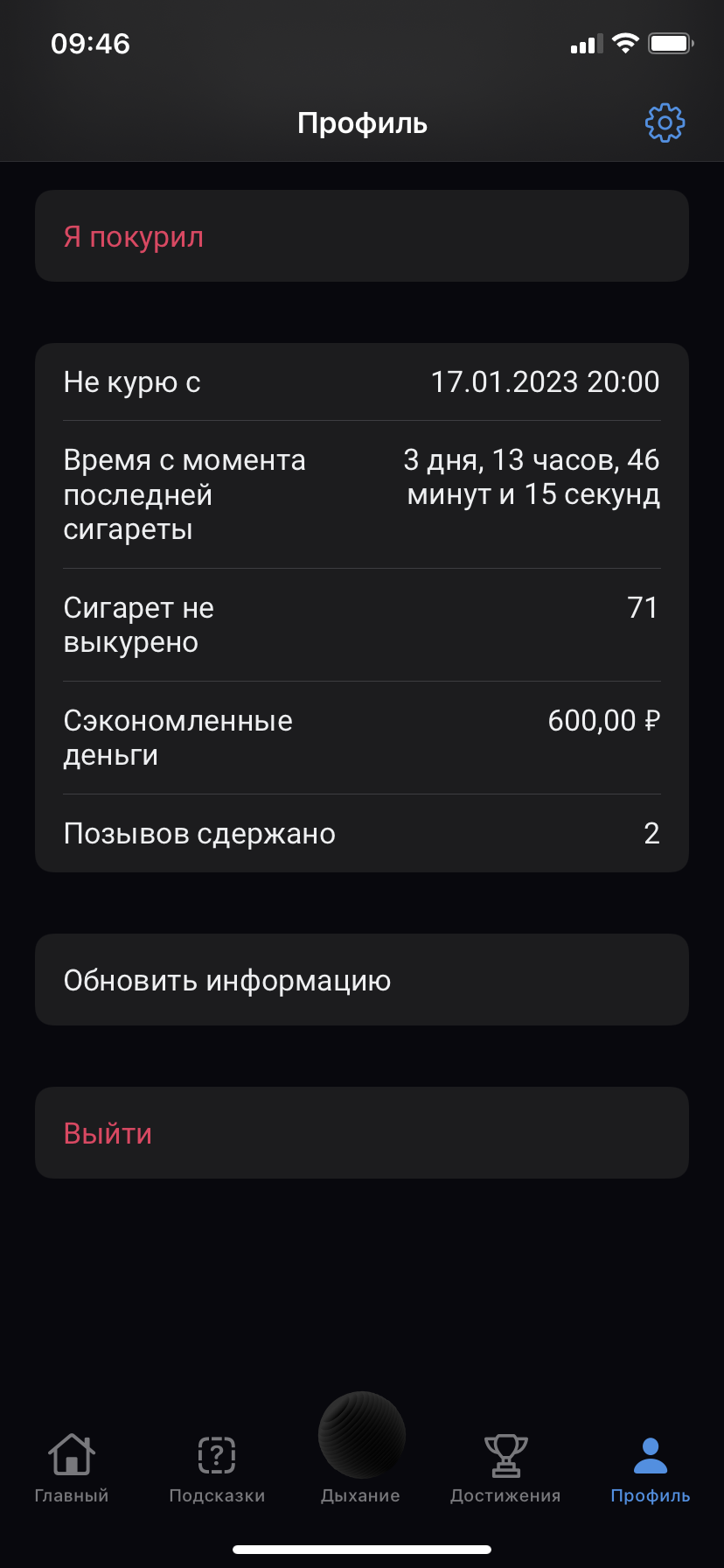The width and height of the screenshot is (724, 1568).
Task: Open the settings gear icon
Action: click(665, 123)
